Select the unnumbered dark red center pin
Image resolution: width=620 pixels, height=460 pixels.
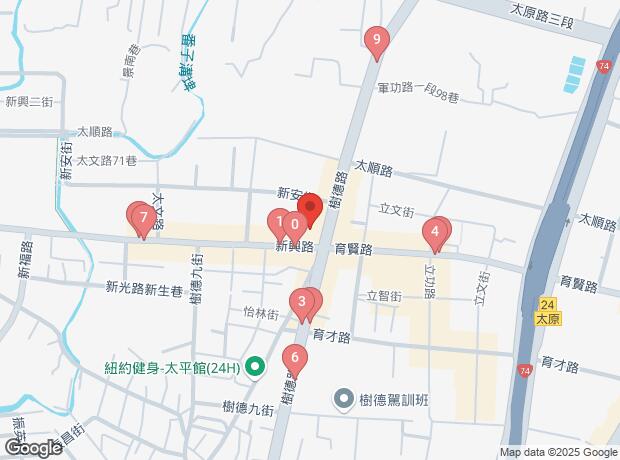[x=309, y=208]
